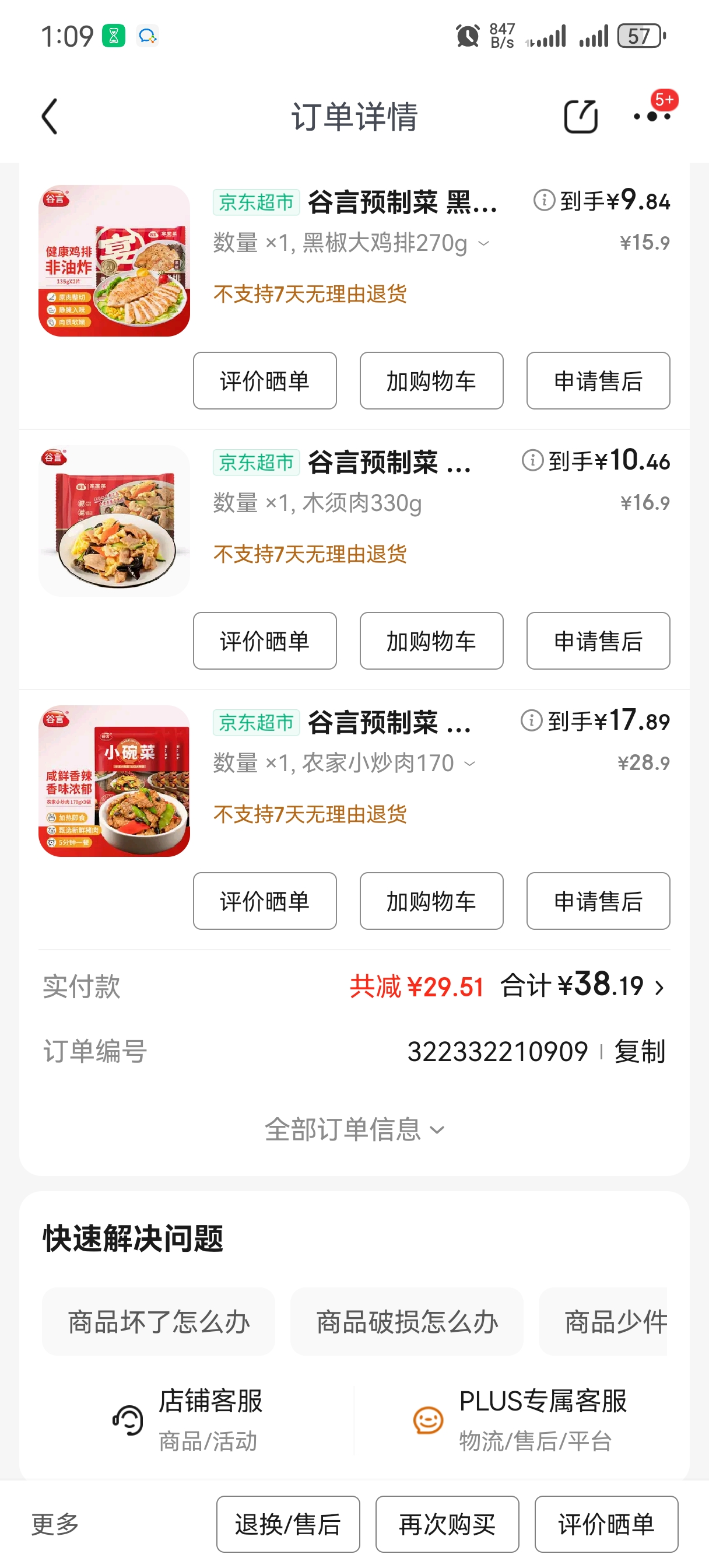Open 更多 options at the bottom
The height and width of the screenshot is (1568, 709).
[55, 1524]
